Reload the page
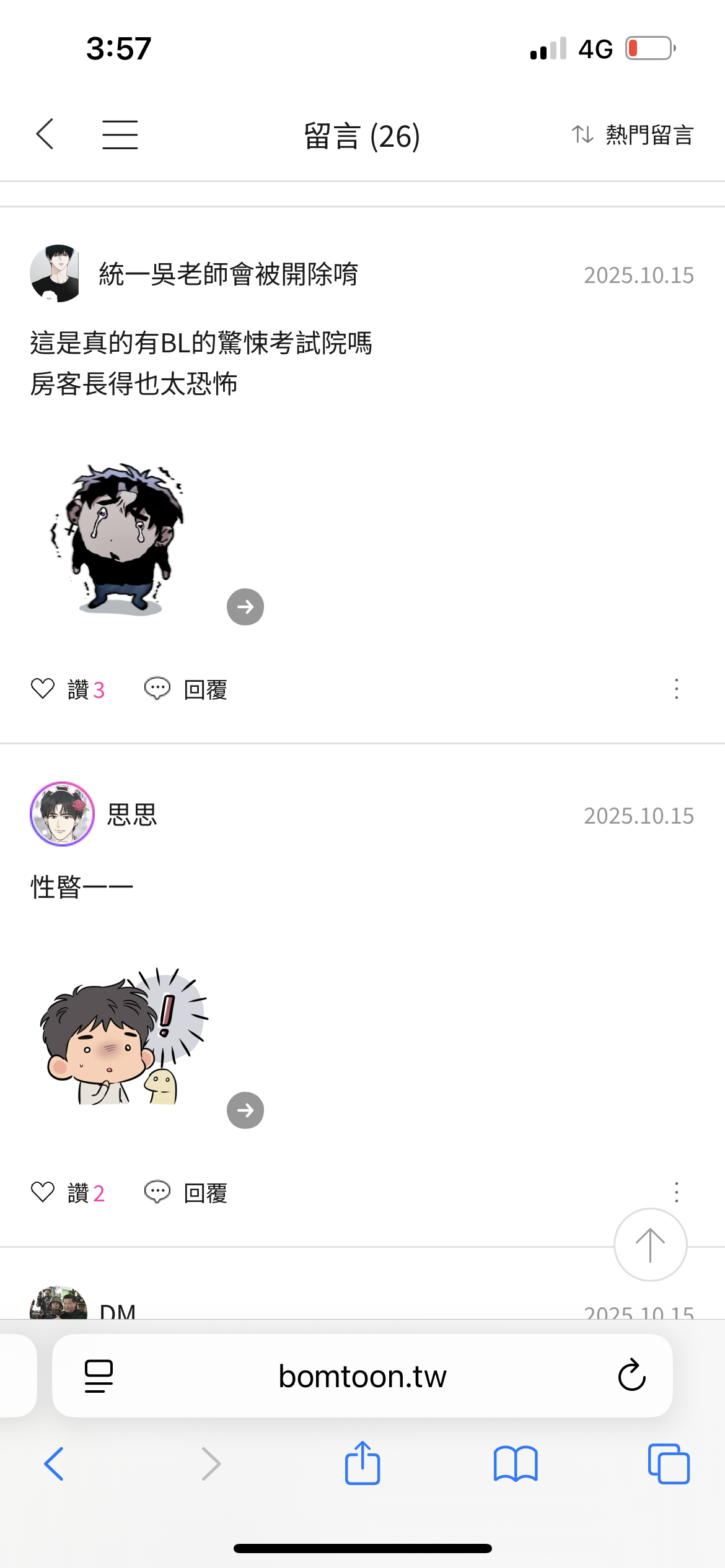725x1568 pixels. click(x=631, y=1375)
